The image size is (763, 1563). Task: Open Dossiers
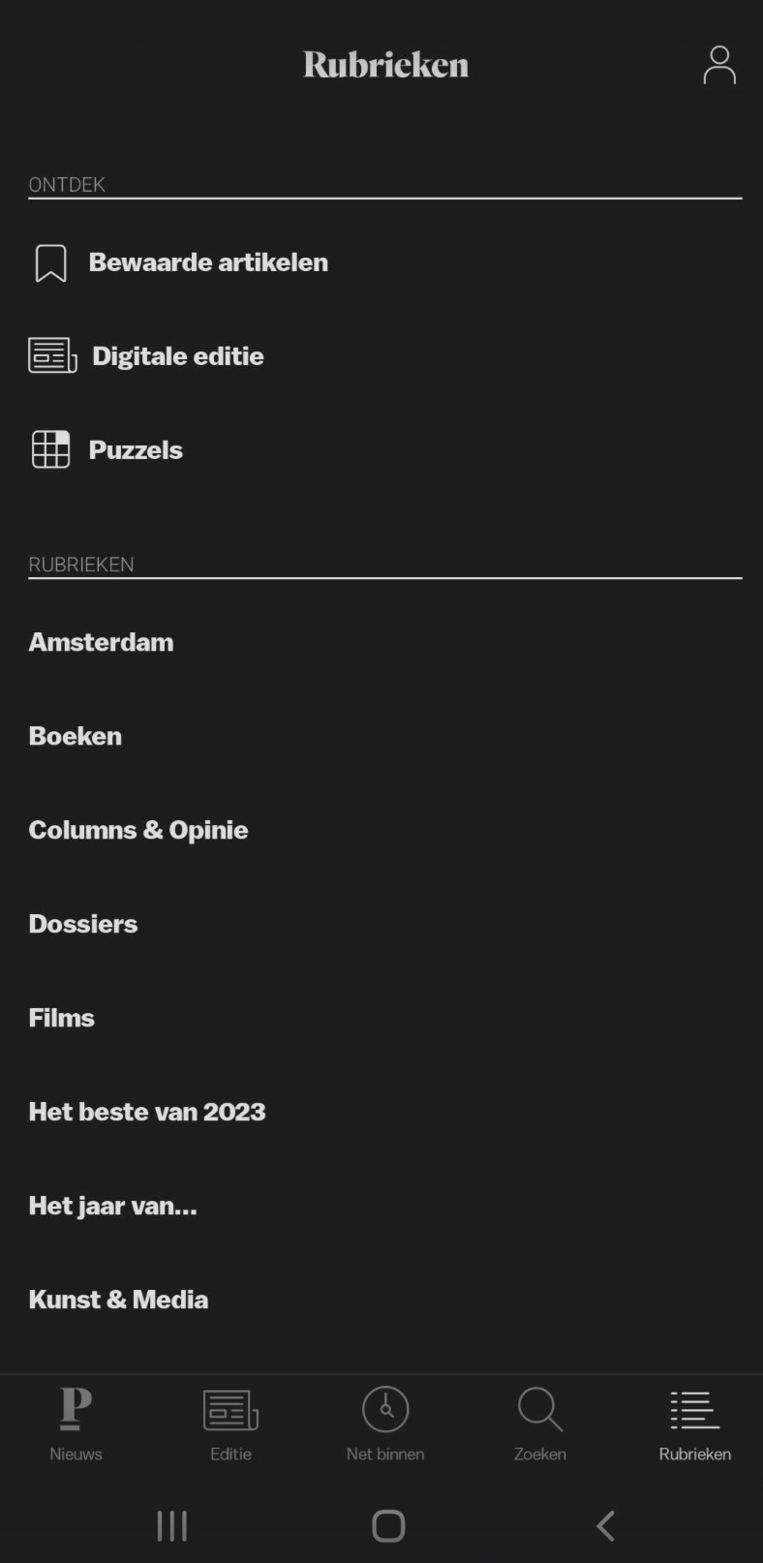[x=83, y=924]
